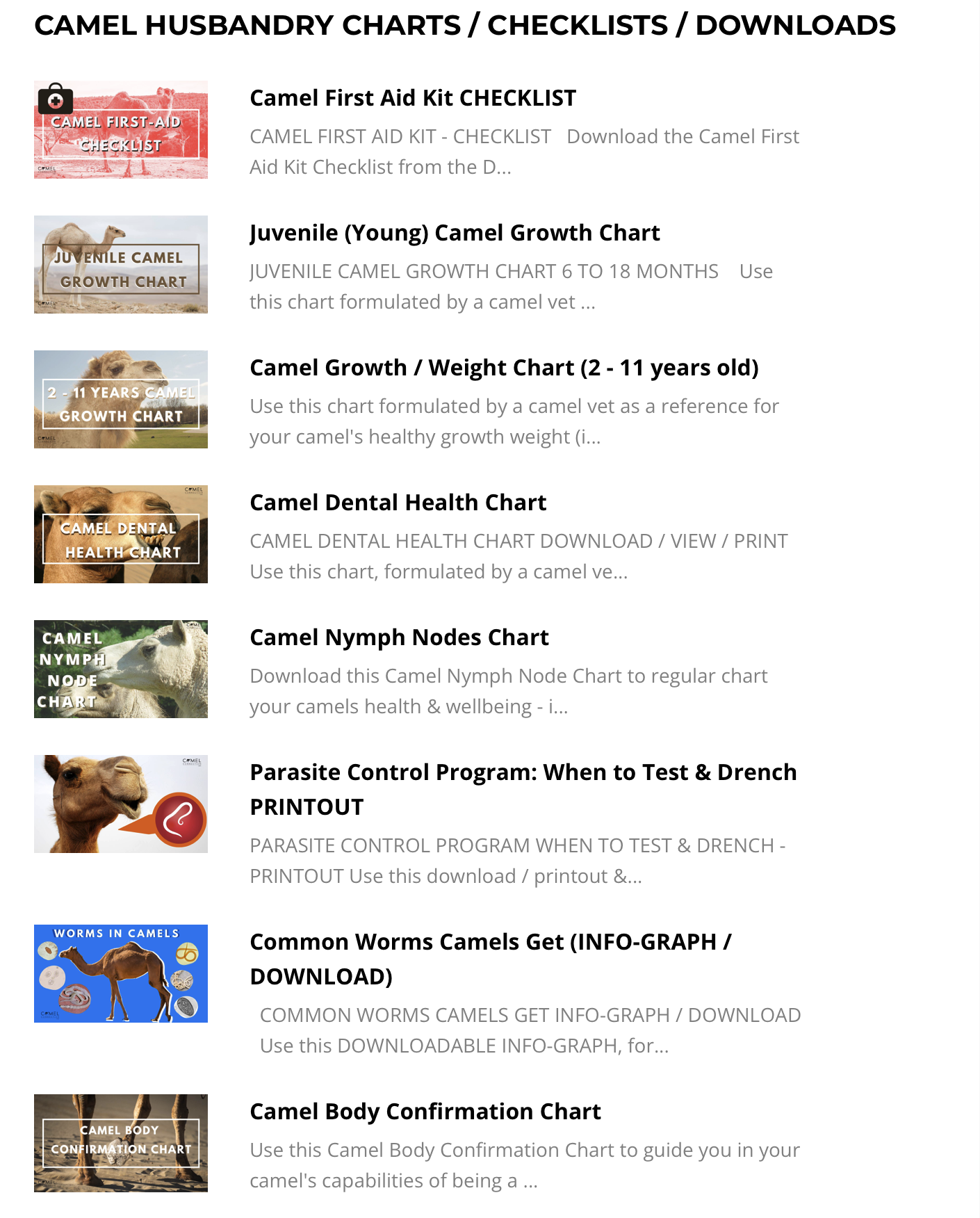Tap the Camel Body Confirmation Chart thumbnail

[x=121, y=1144]
